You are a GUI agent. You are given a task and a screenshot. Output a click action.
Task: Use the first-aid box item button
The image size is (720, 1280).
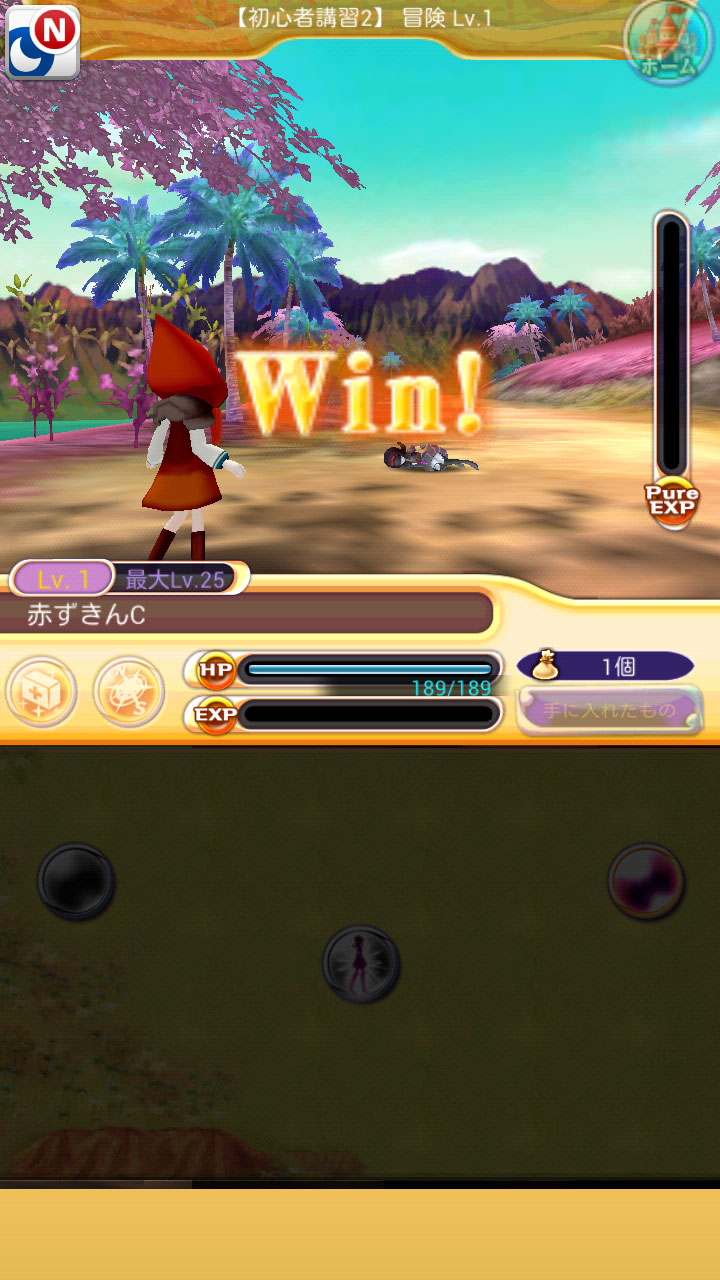pyautogui.click(x=41, y=692)
